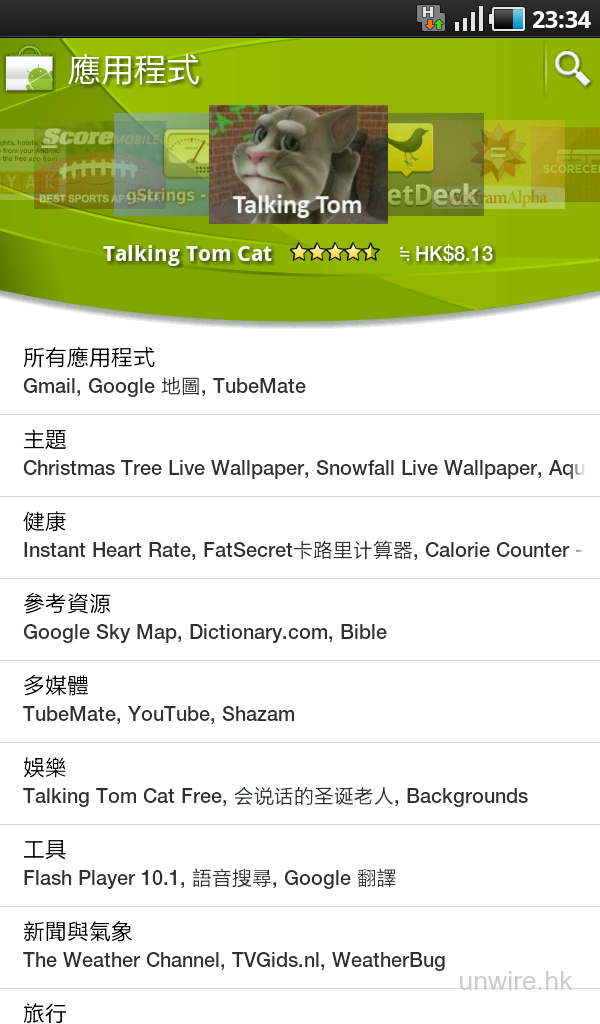This screenshot has width=600, height=1024.
Task: Open the 旅行 category
Action: pos(300,1010)
